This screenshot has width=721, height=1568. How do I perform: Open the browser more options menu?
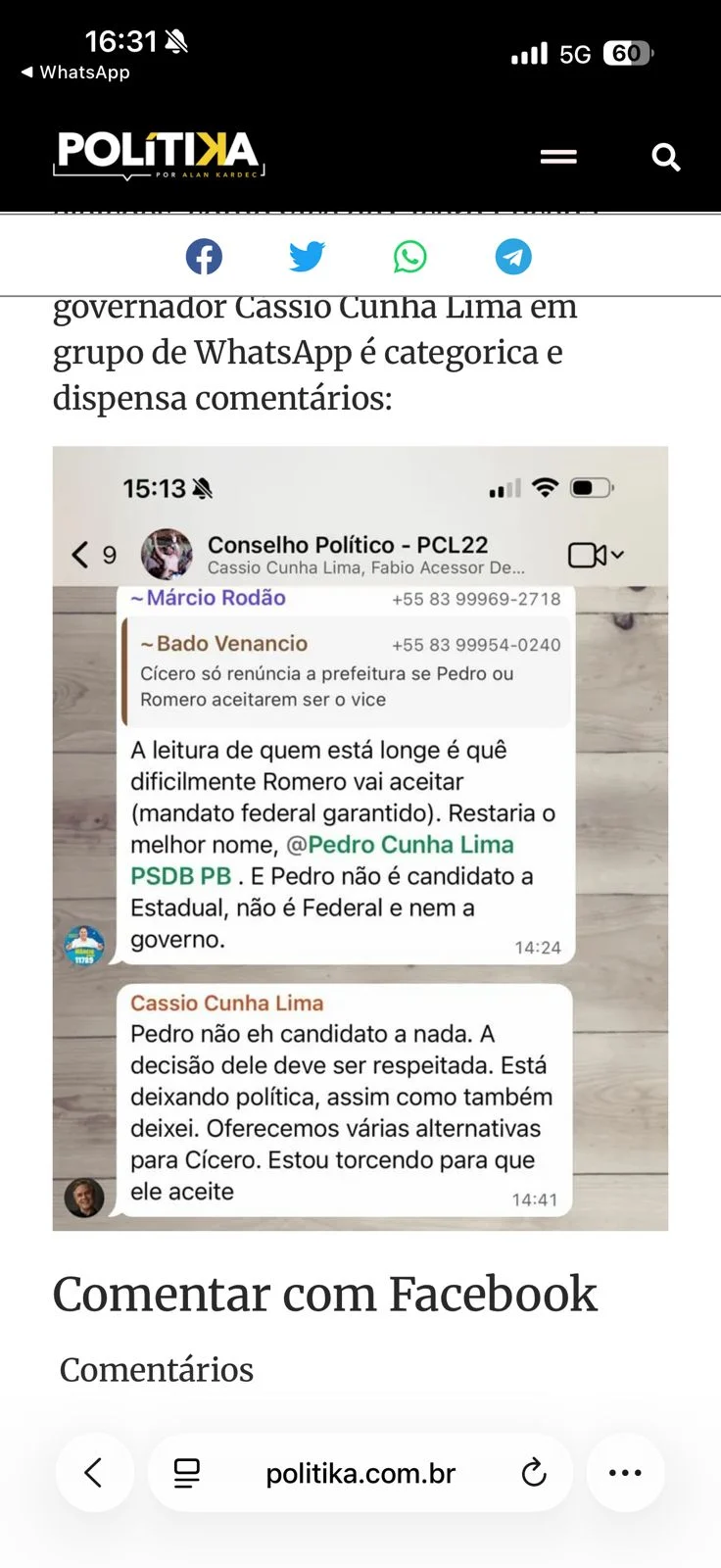[625, 1472]
